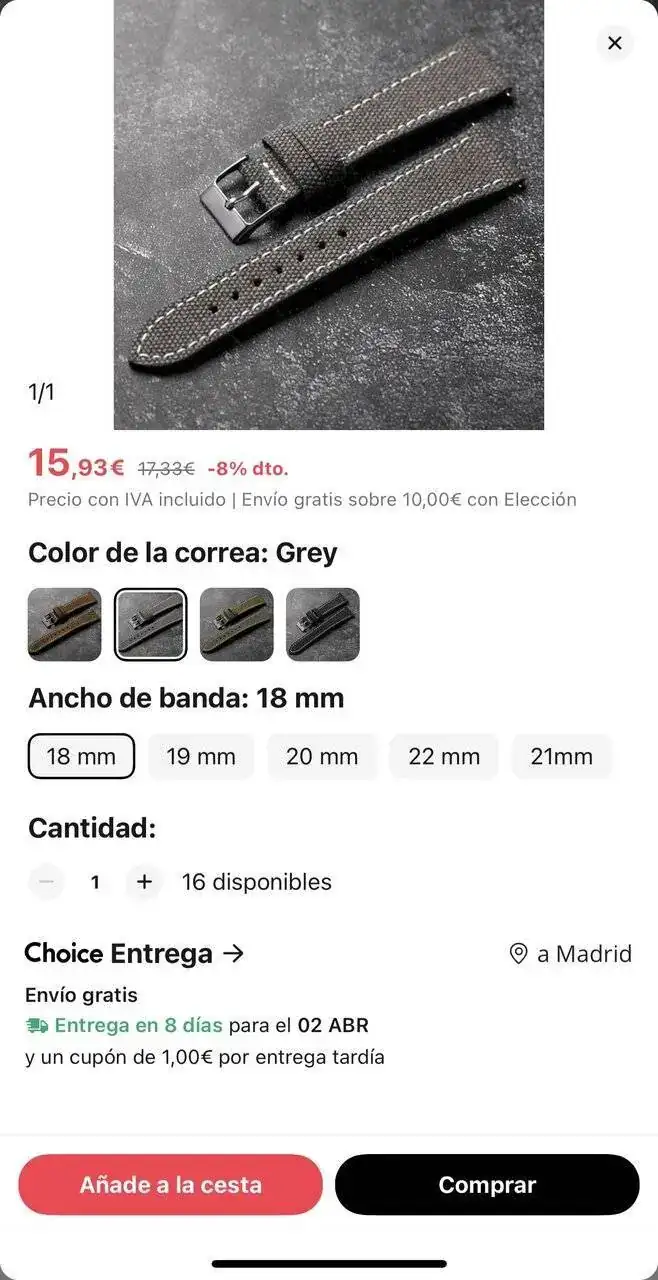
Task: Pick the 20 mm band width
Action: (x=322, y=756)
